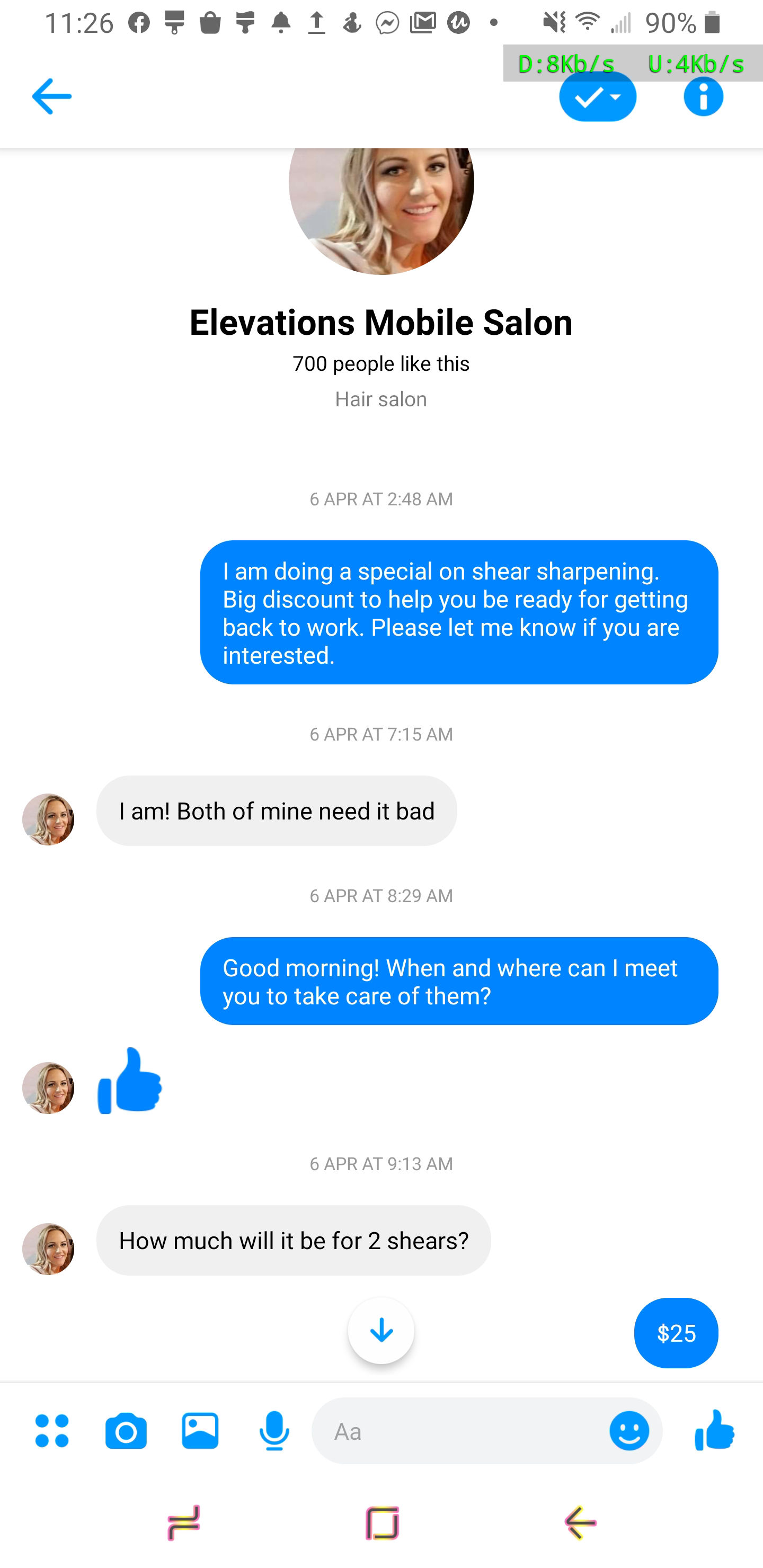Tap the system home button
Screen dimensions: 763x1568
click(382, 1523)
